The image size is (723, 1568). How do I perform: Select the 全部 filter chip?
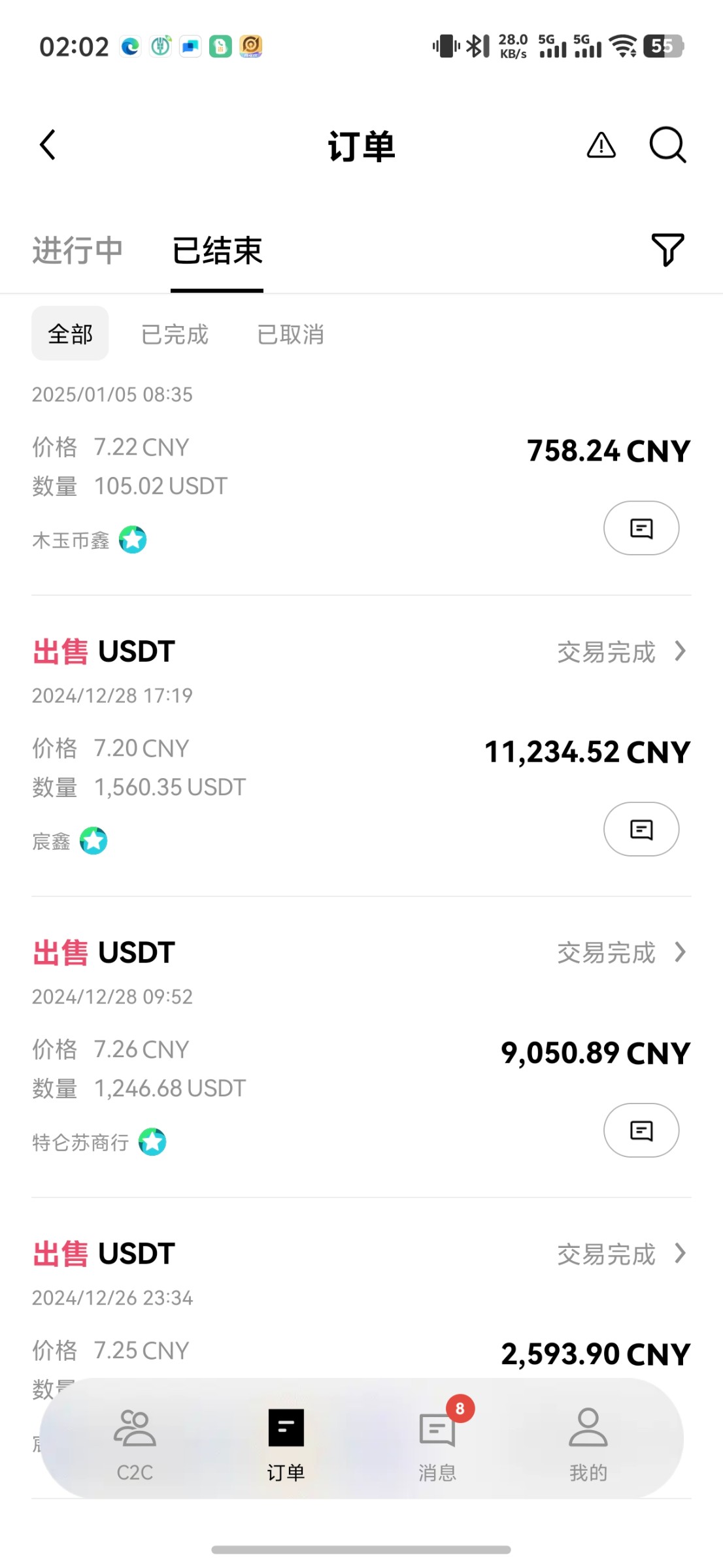pos(70,334)
